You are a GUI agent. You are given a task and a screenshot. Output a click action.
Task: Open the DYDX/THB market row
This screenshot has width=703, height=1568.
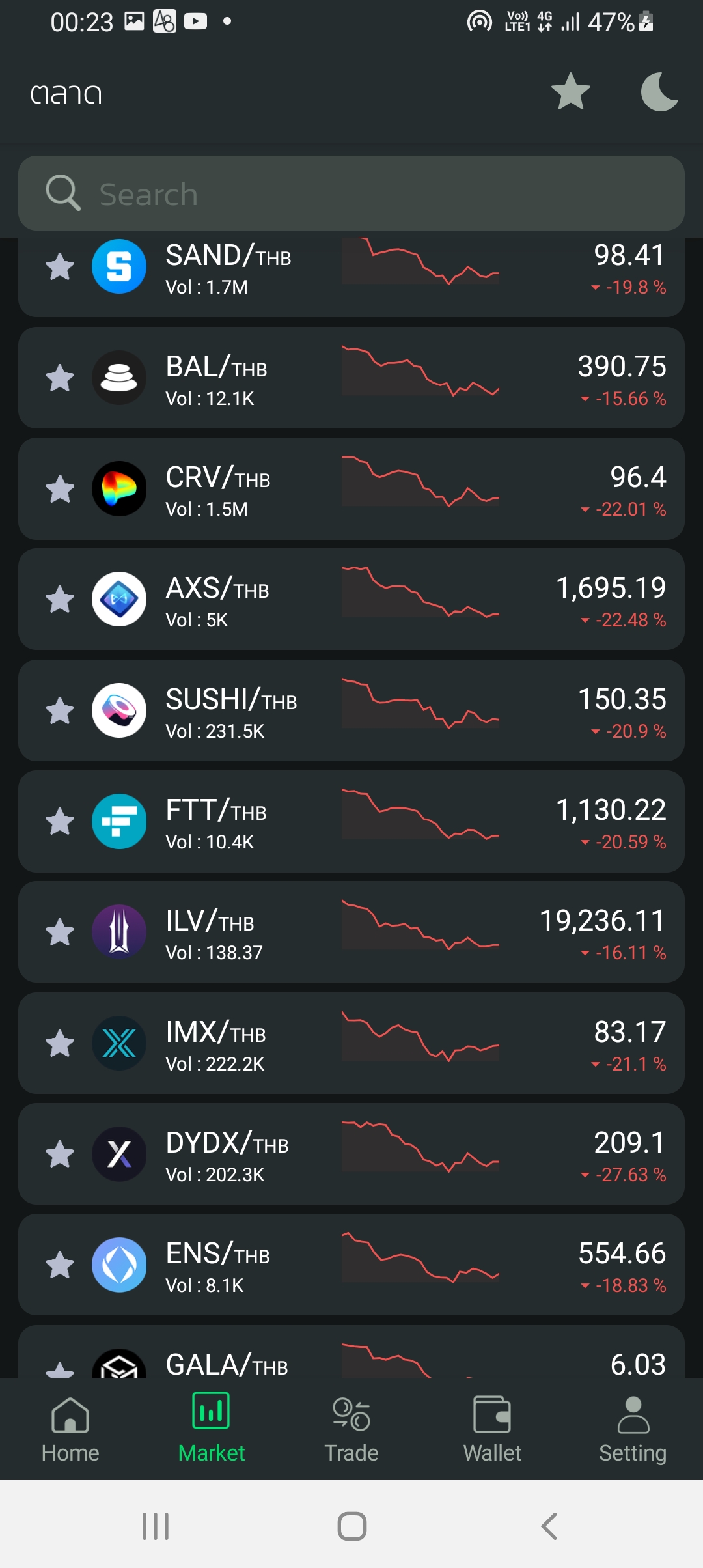[x=351, y=1154]
